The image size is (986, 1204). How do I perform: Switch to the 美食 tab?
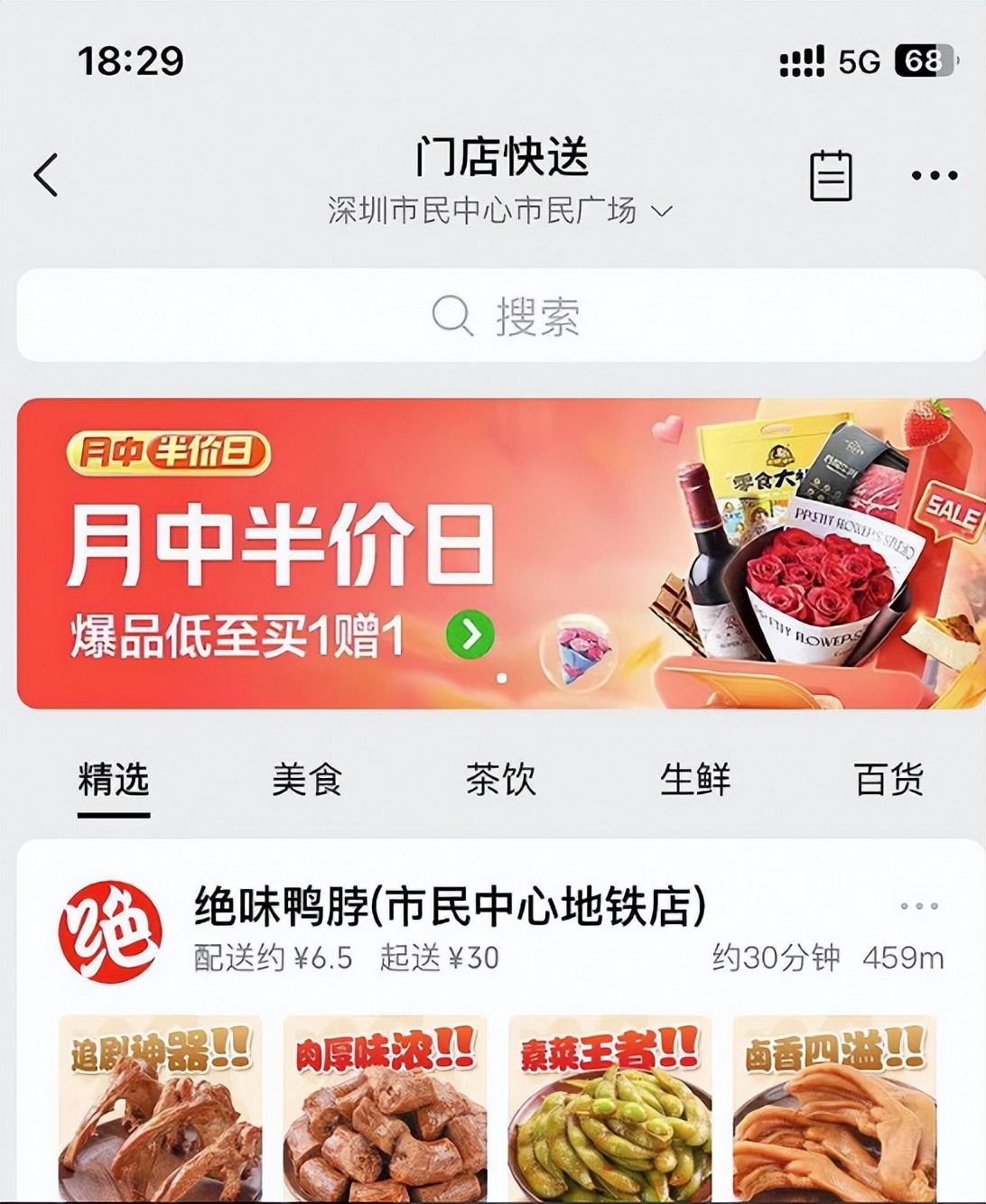(x=307, y=780)
